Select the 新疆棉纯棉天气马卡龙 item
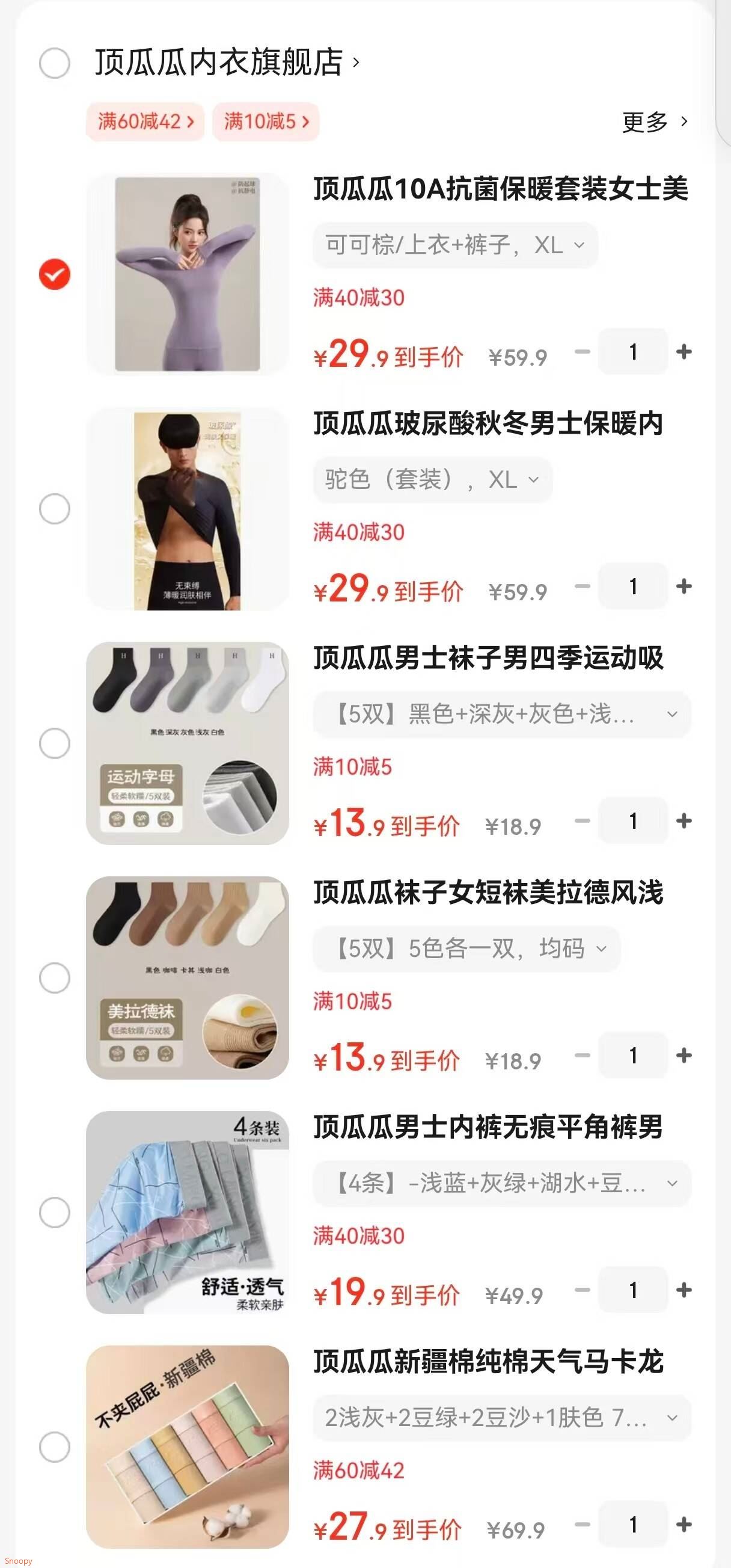This screenshot has width=731, height=1568. (55, 1447)
